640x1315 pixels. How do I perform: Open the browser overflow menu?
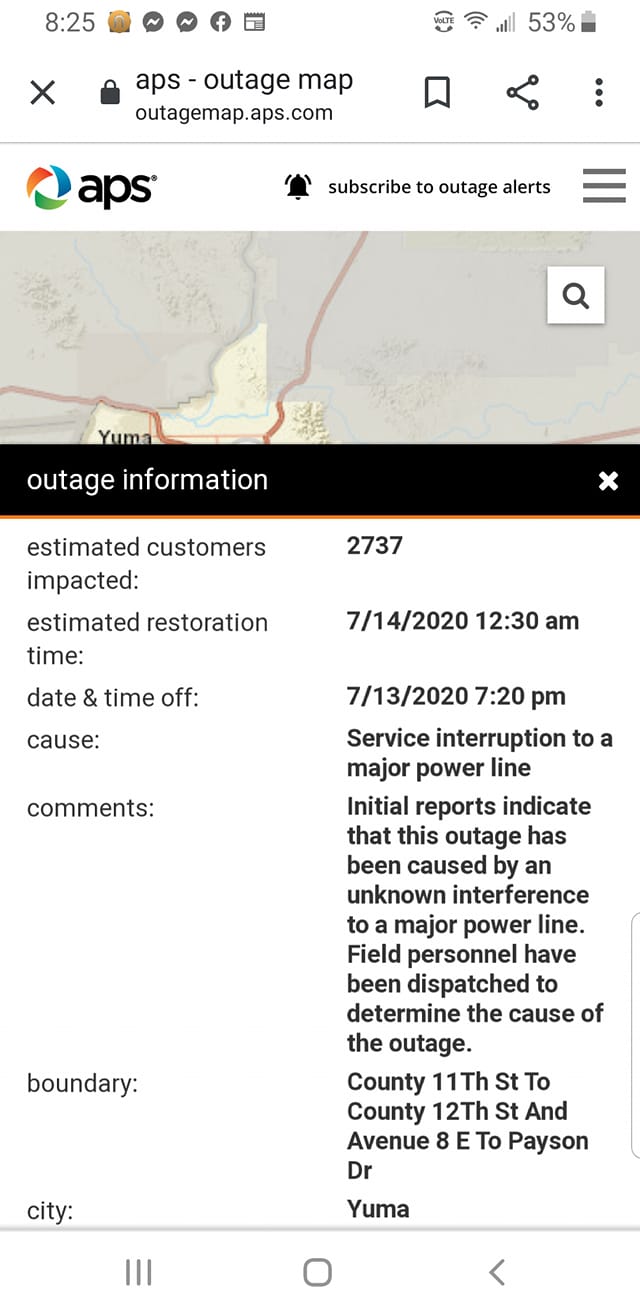(599, 93)
